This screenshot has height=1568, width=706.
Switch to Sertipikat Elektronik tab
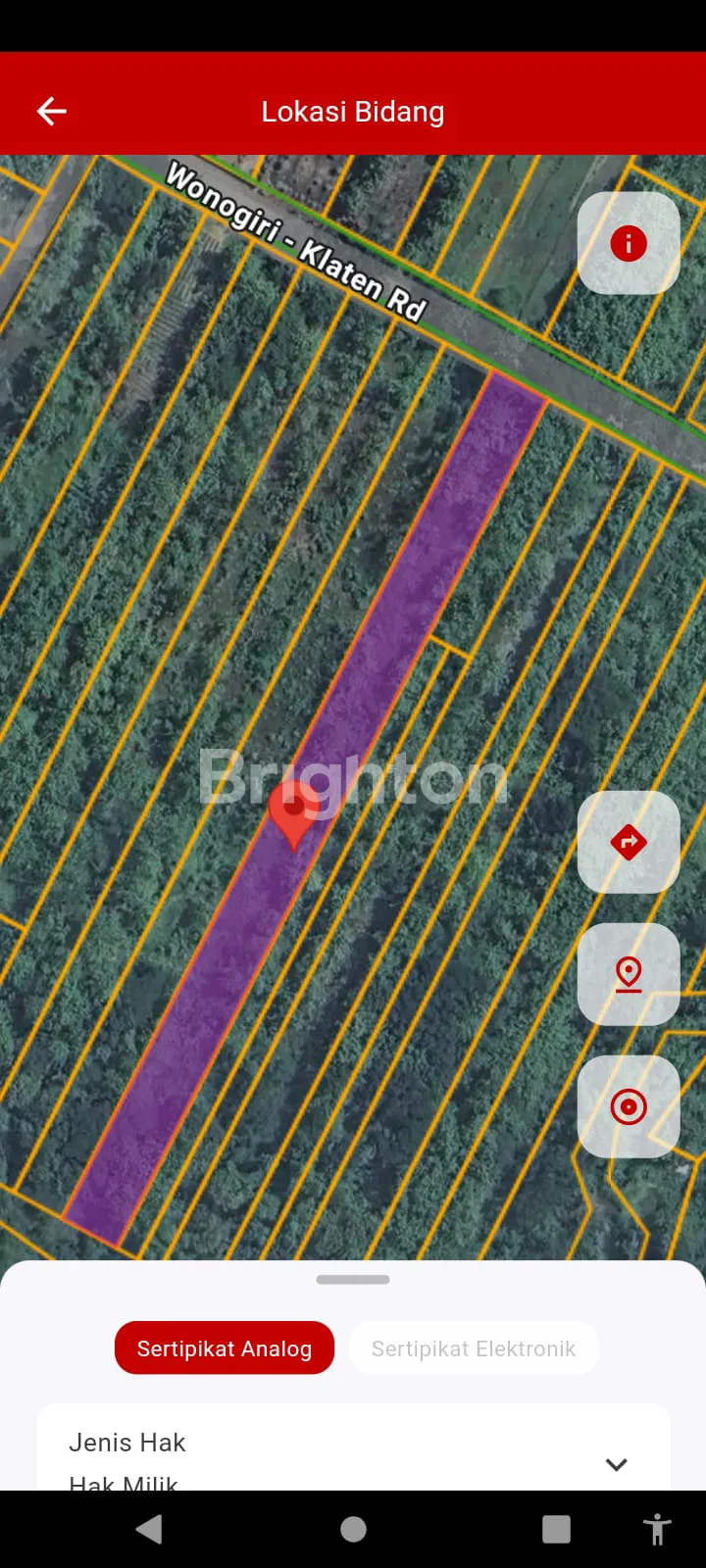[x=474, y=1348]
